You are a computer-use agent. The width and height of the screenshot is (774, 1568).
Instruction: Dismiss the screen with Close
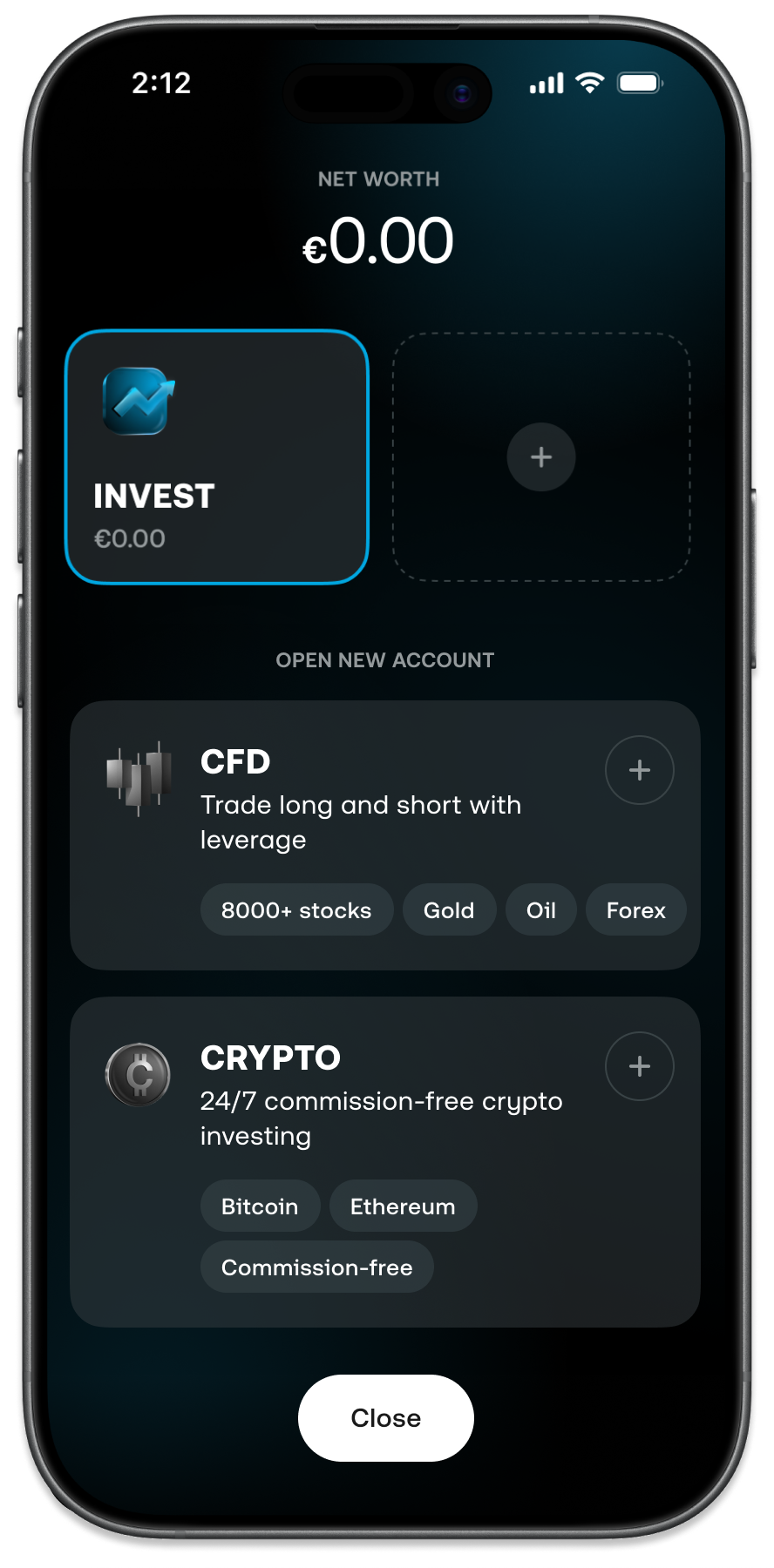(x=386, y=1418)
